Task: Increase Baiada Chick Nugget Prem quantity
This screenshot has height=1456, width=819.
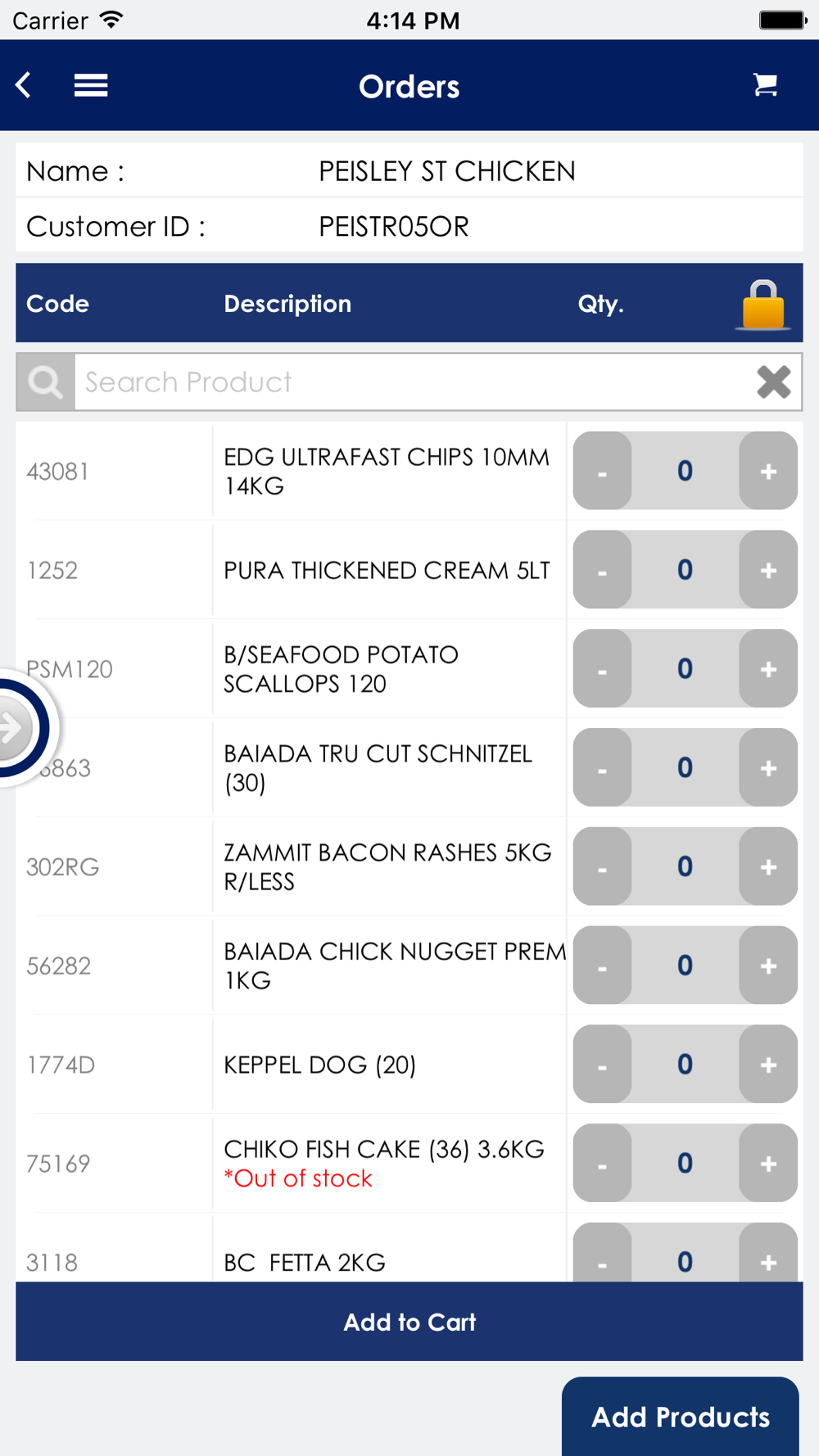Action: 767,966
